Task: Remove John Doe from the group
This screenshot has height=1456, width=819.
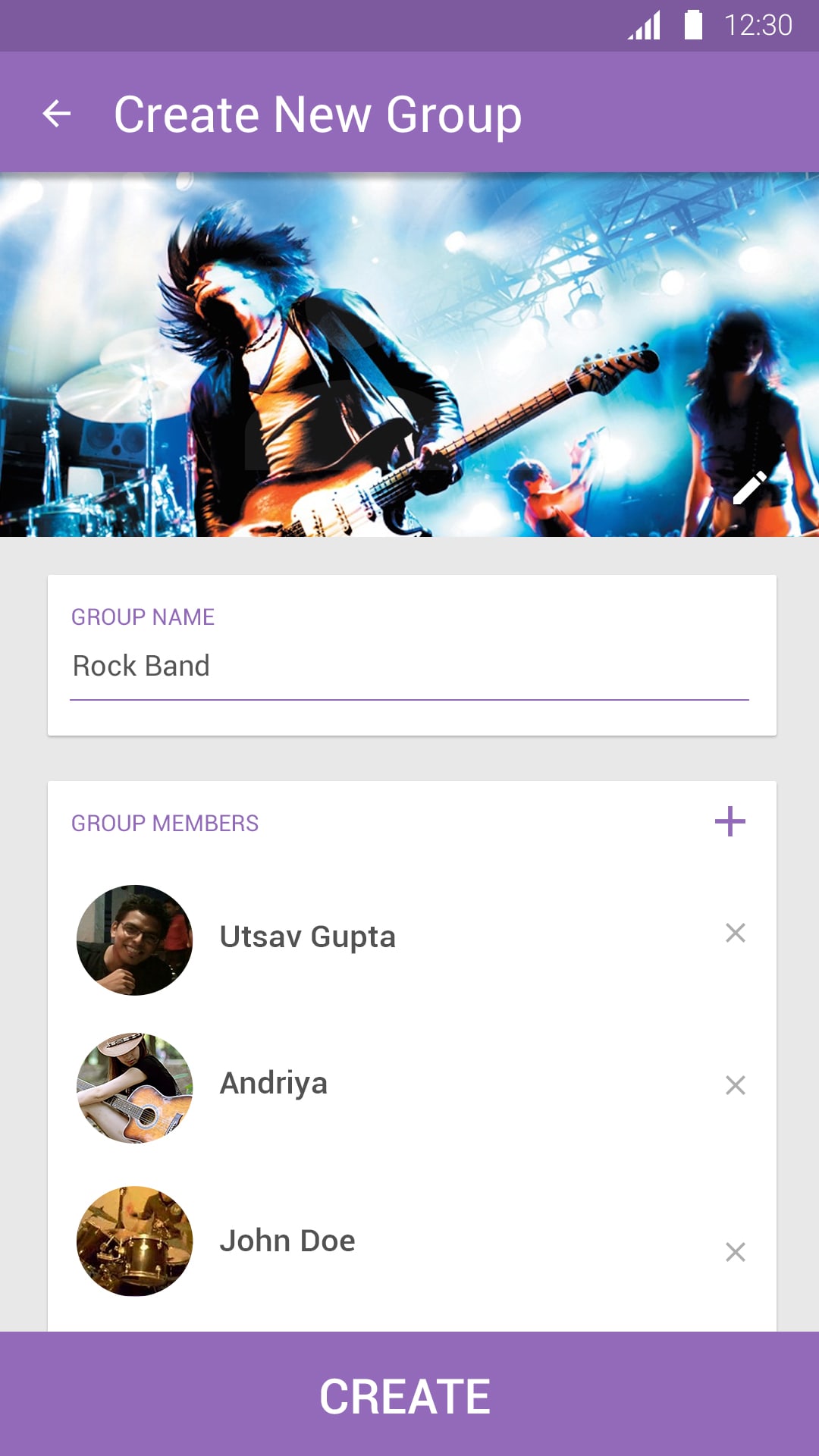Action: pos(735,1252)
